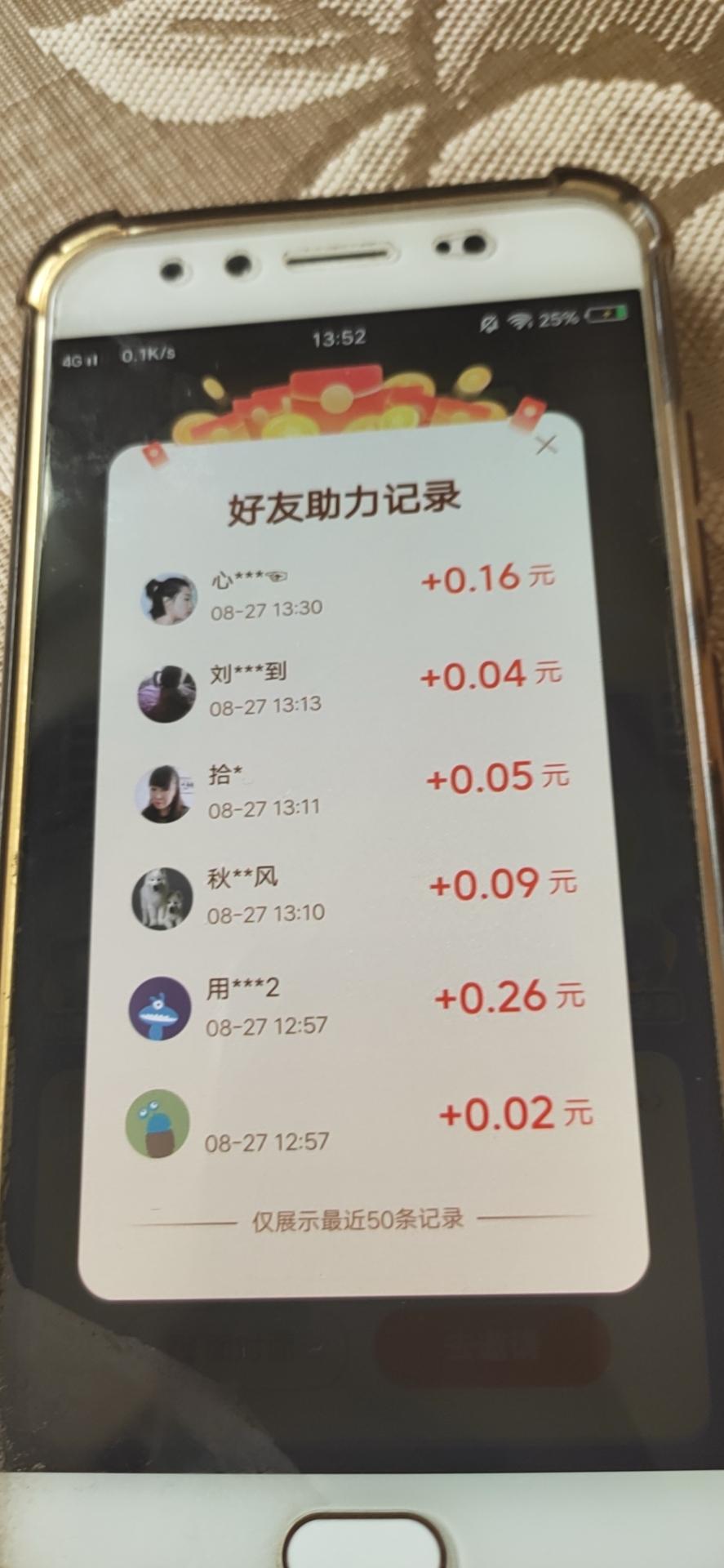Close the 好友助力记录 popup
Screen dimensions: 724x1568
546,445
